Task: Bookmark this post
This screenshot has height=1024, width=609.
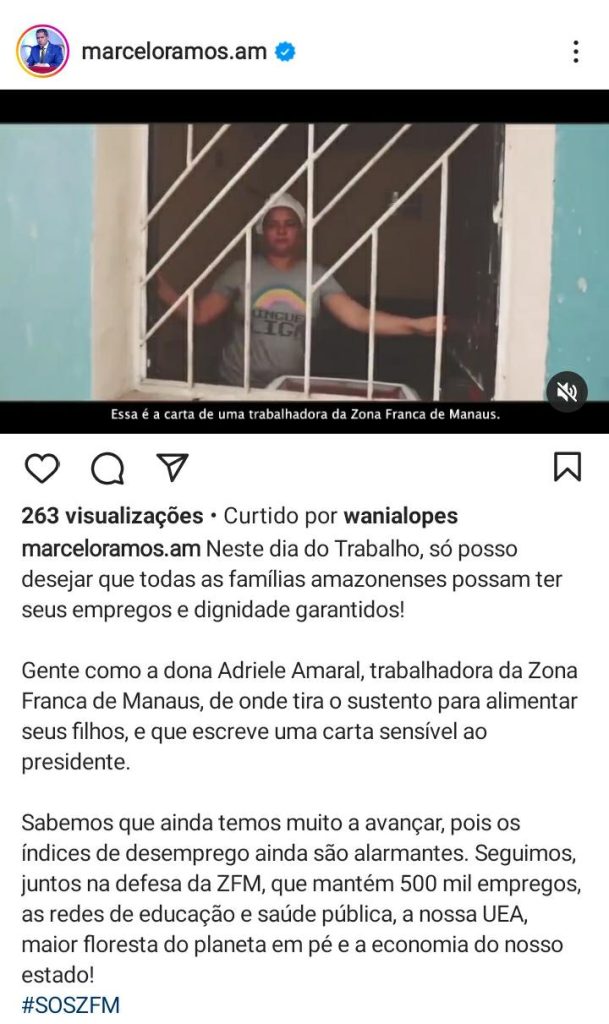Action: [567, 467]
